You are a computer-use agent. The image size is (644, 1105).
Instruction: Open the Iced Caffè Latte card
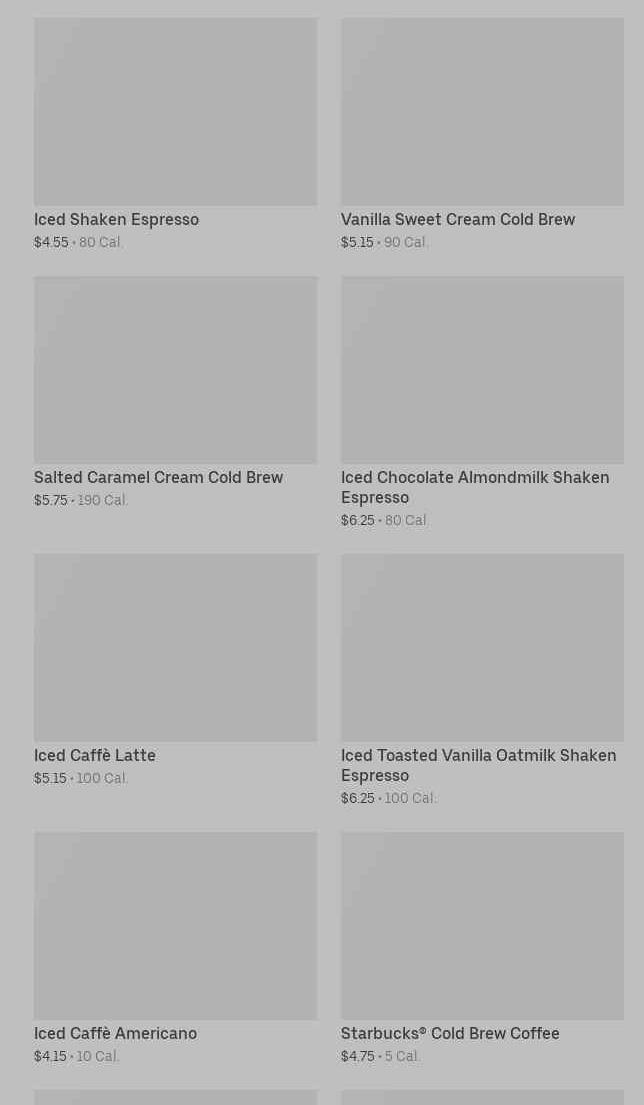(x=175, y=670)
